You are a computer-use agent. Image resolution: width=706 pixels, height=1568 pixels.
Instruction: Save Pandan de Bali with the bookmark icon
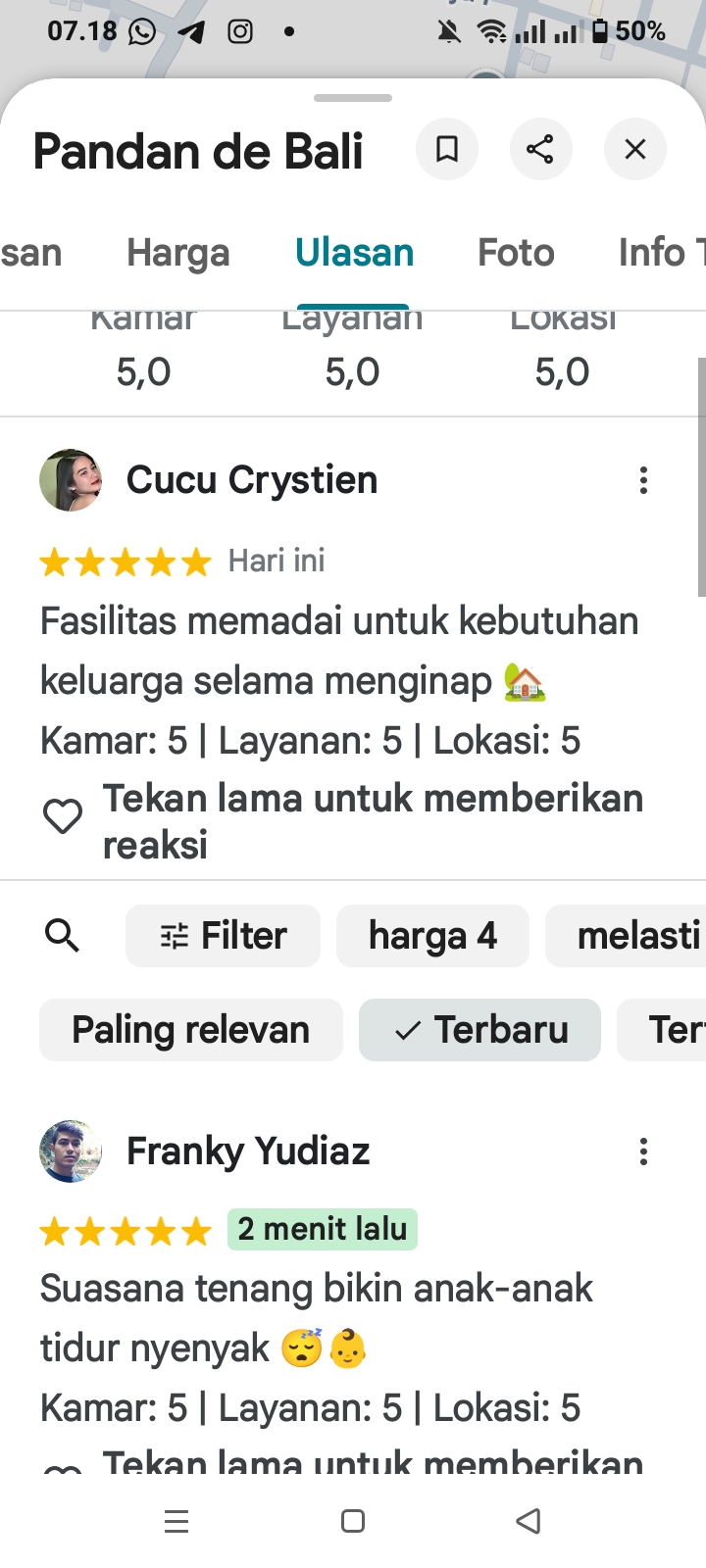(x=447, y=149)
